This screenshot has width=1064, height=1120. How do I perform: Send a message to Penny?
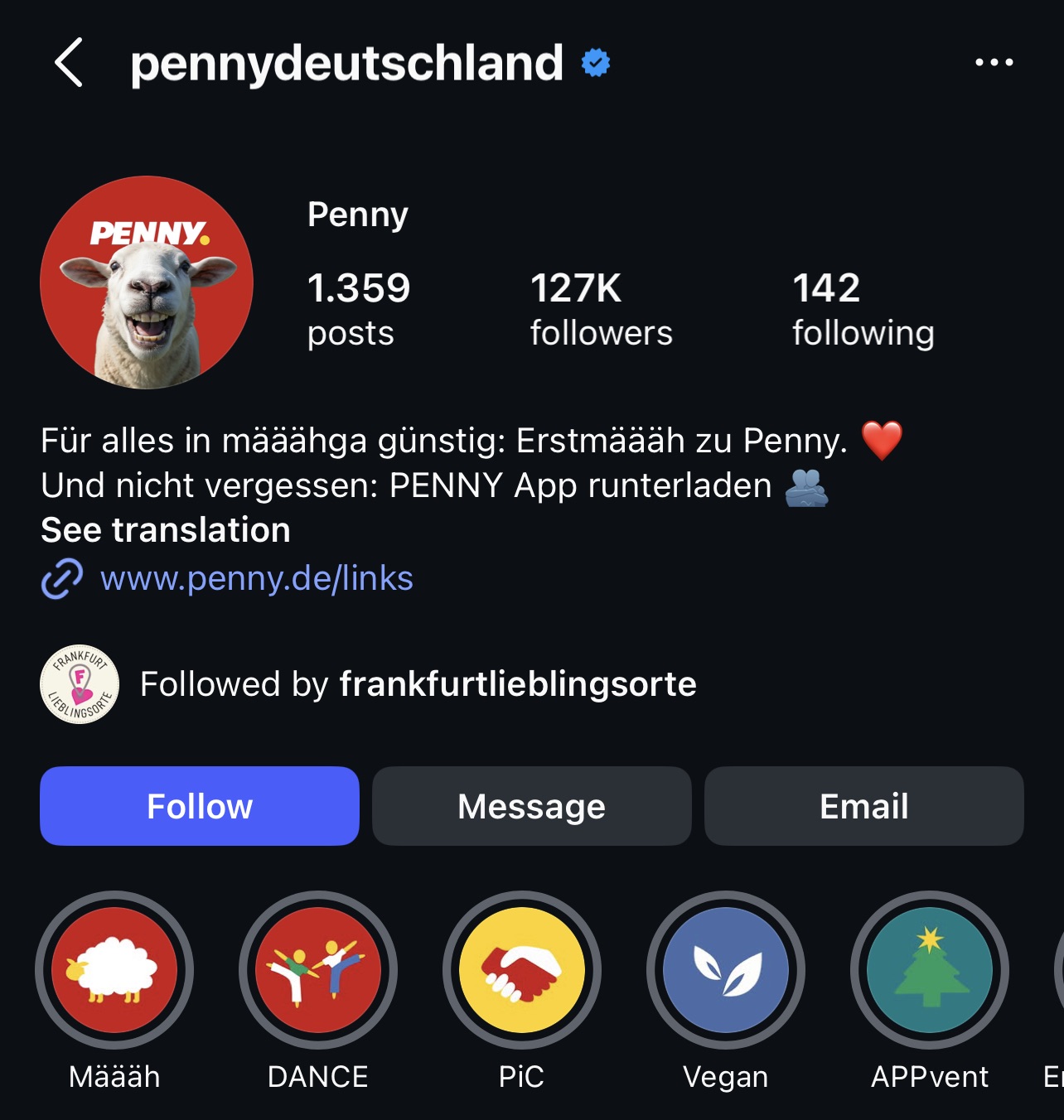point(531,806)
